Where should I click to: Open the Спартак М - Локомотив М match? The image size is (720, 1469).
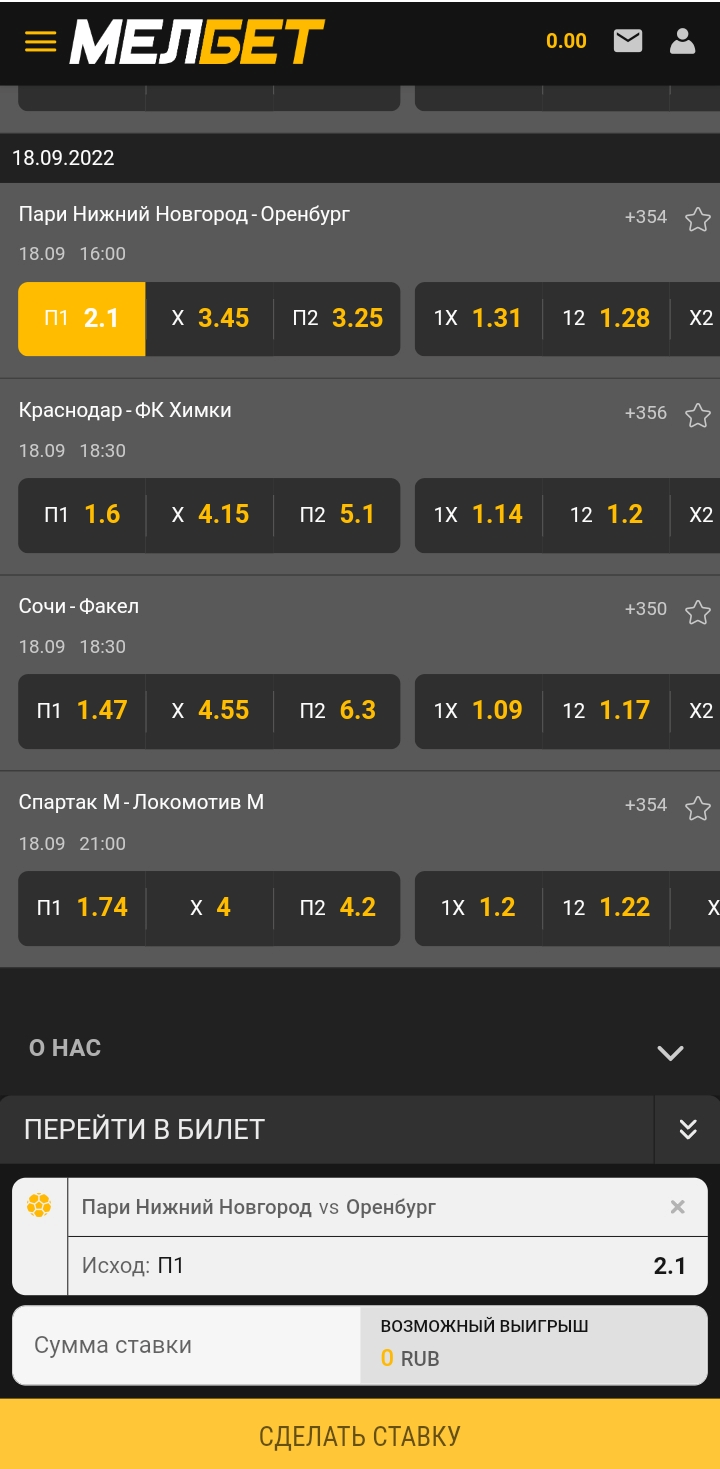[141, 802]
